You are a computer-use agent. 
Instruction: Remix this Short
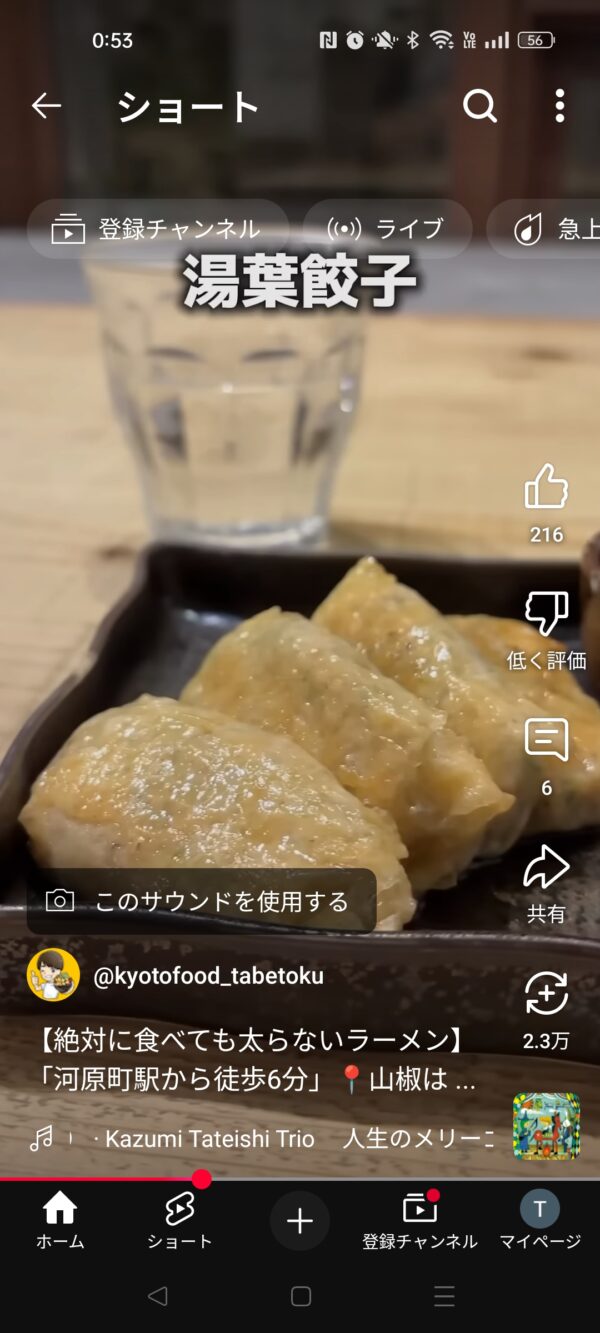pyautogui.click(x=546, y=994)
